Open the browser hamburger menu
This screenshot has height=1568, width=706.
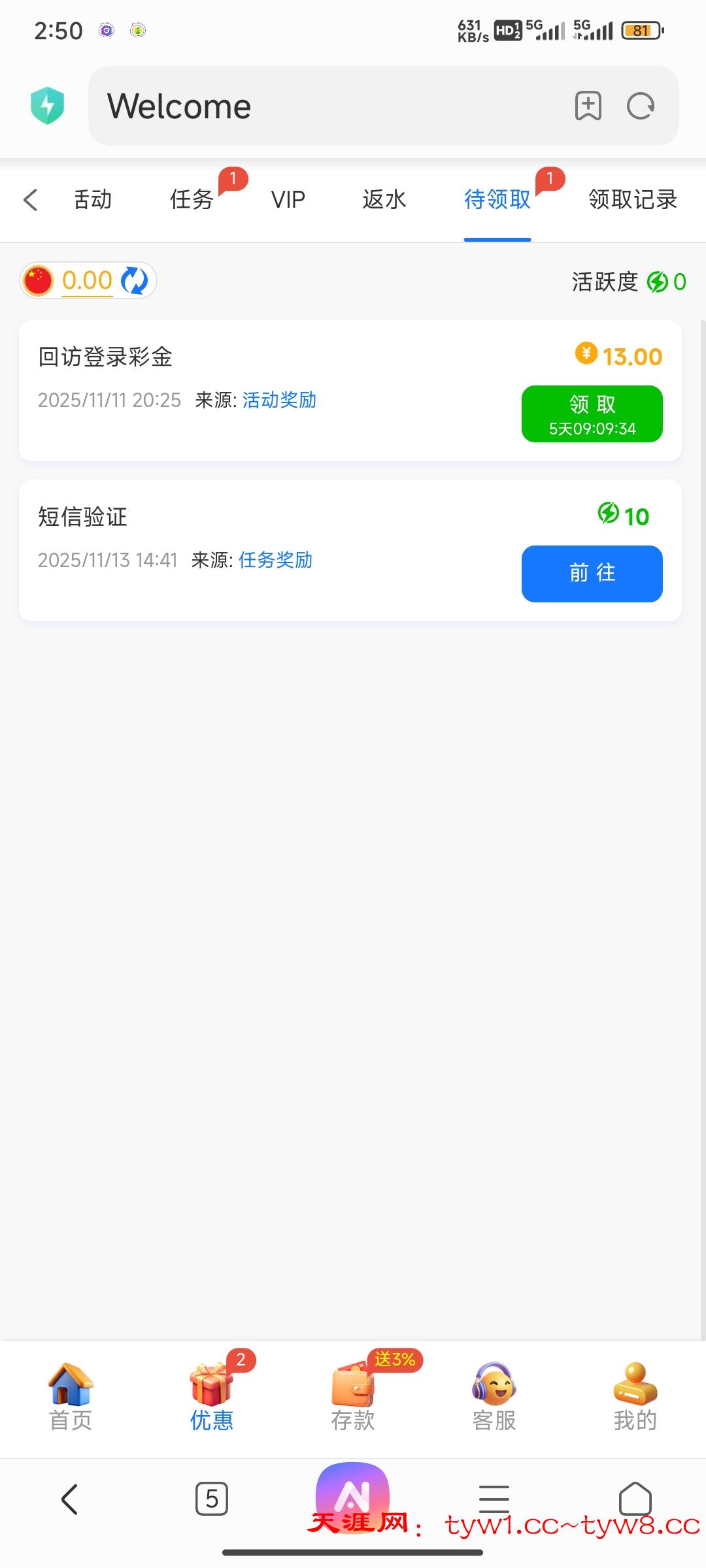click(494, 1499)
